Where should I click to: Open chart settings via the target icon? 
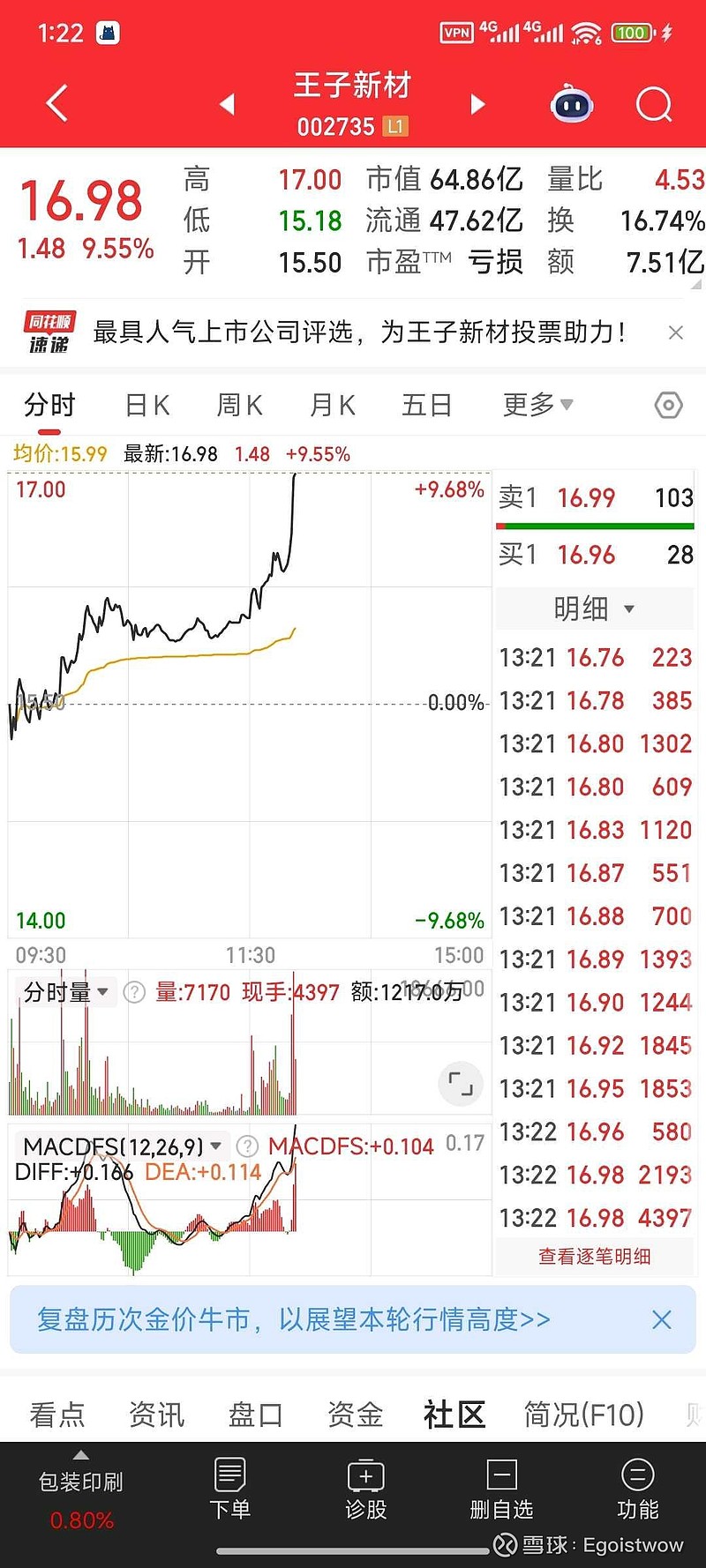[x=668, y=405]
